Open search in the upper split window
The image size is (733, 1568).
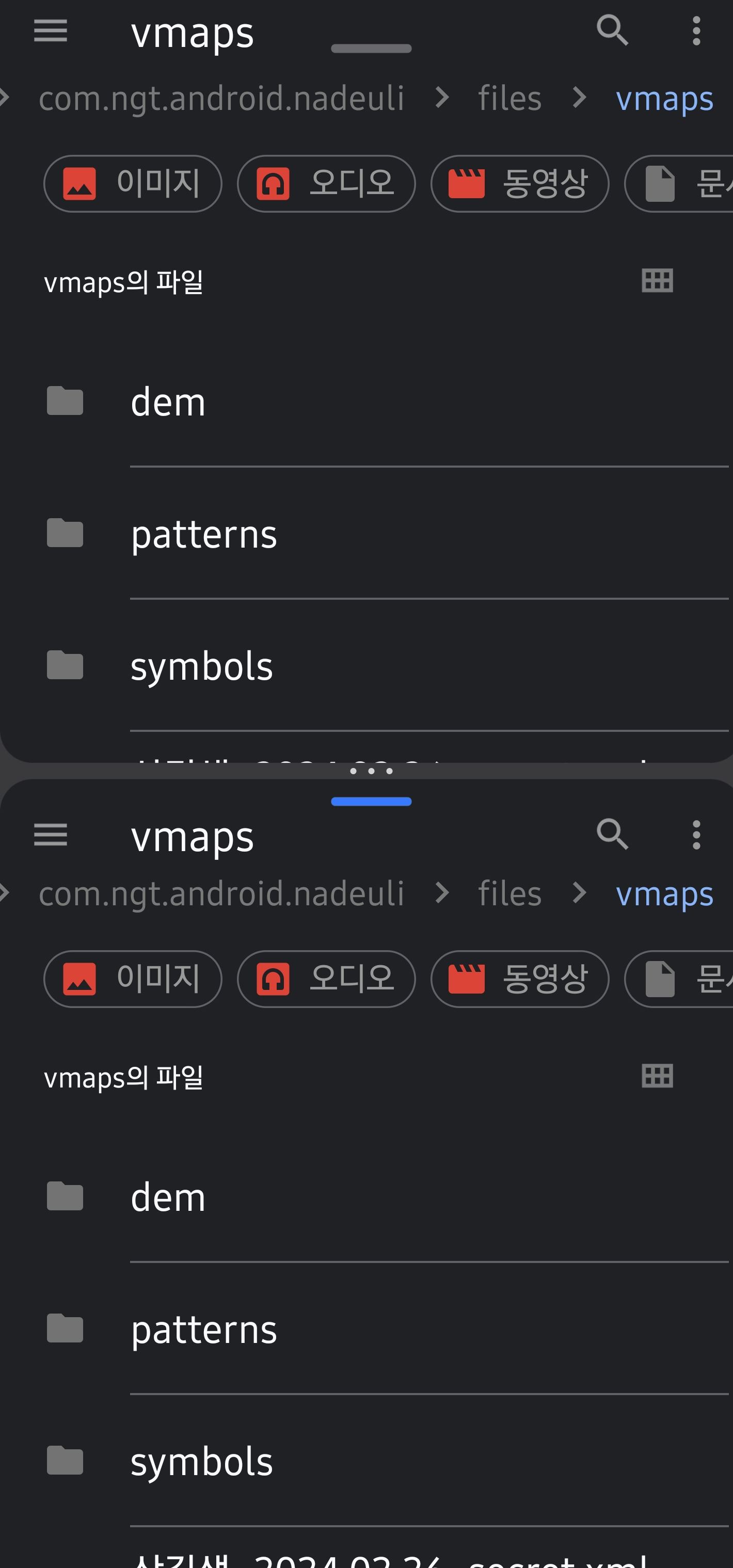click(612, 30)
